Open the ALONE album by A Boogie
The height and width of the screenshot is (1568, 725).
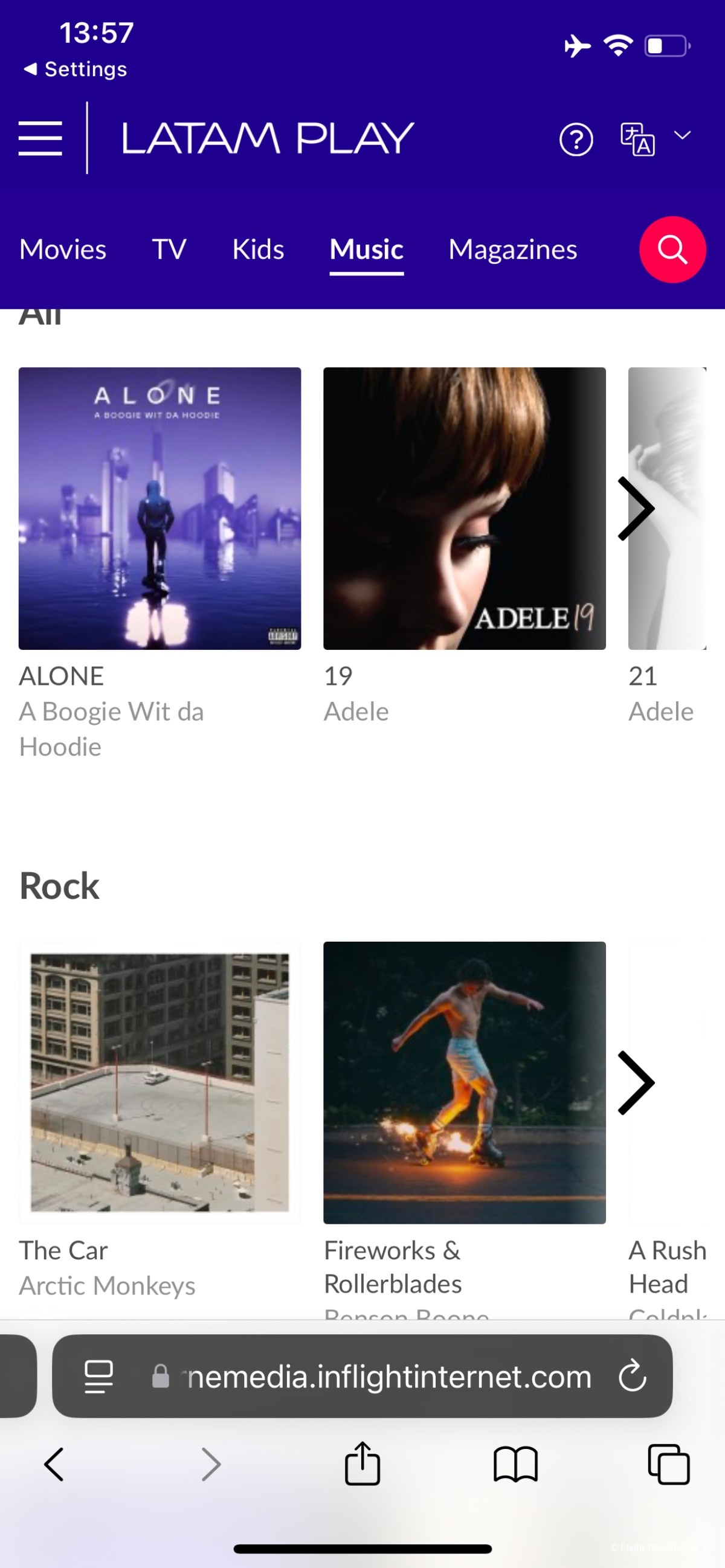159,508
